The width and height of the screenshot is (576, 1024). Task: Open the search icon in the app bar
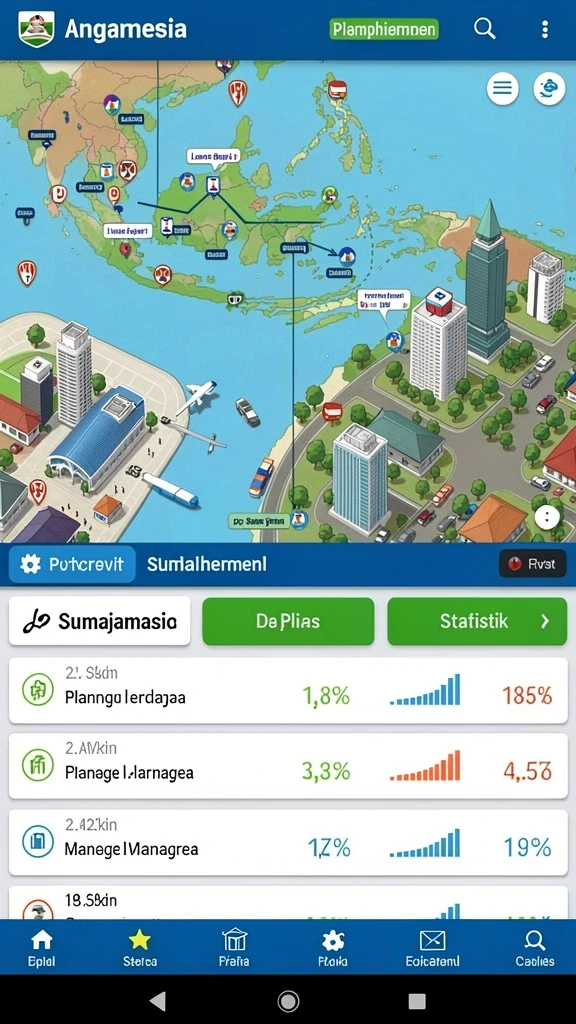pyautogui.click(x=485, y=29)
